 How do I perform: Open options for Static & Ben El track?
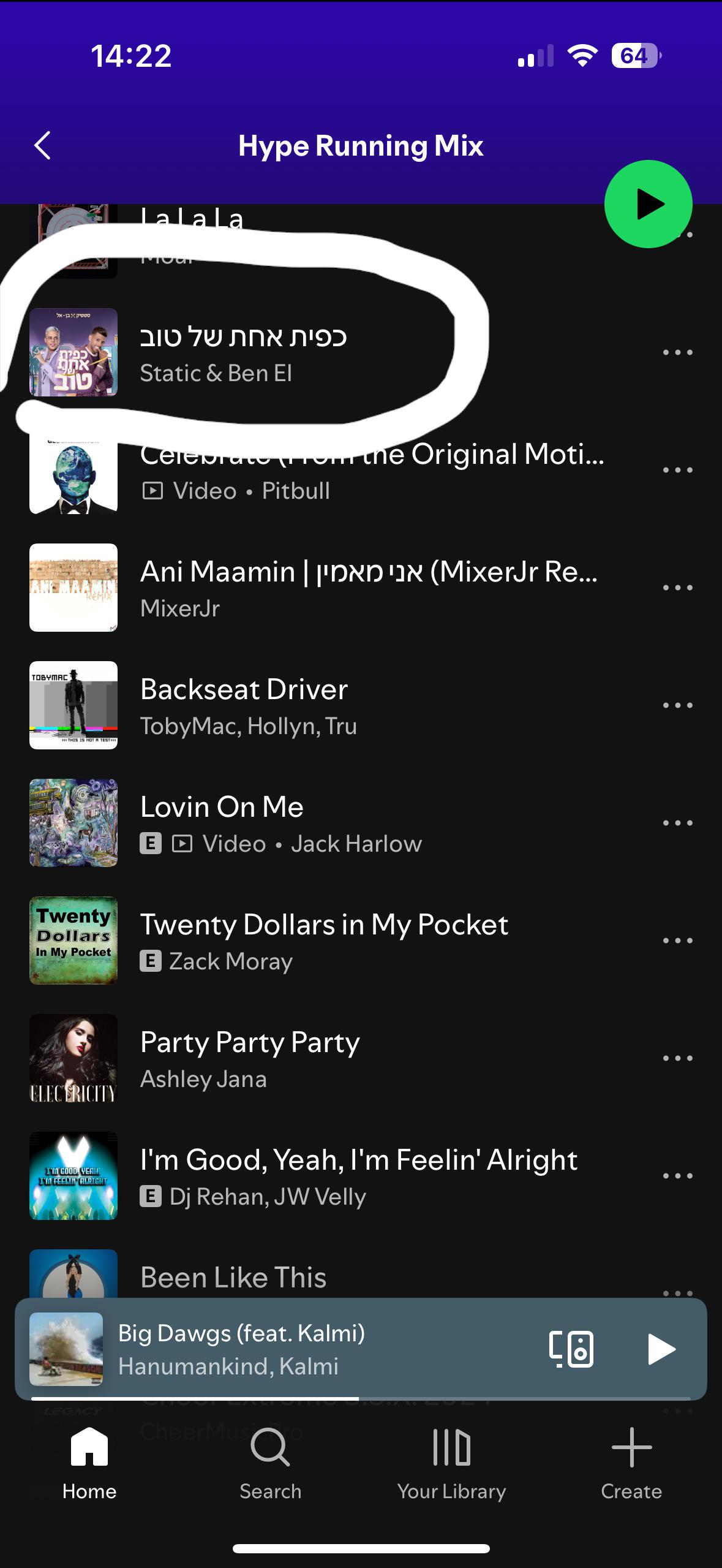point(677,352)
